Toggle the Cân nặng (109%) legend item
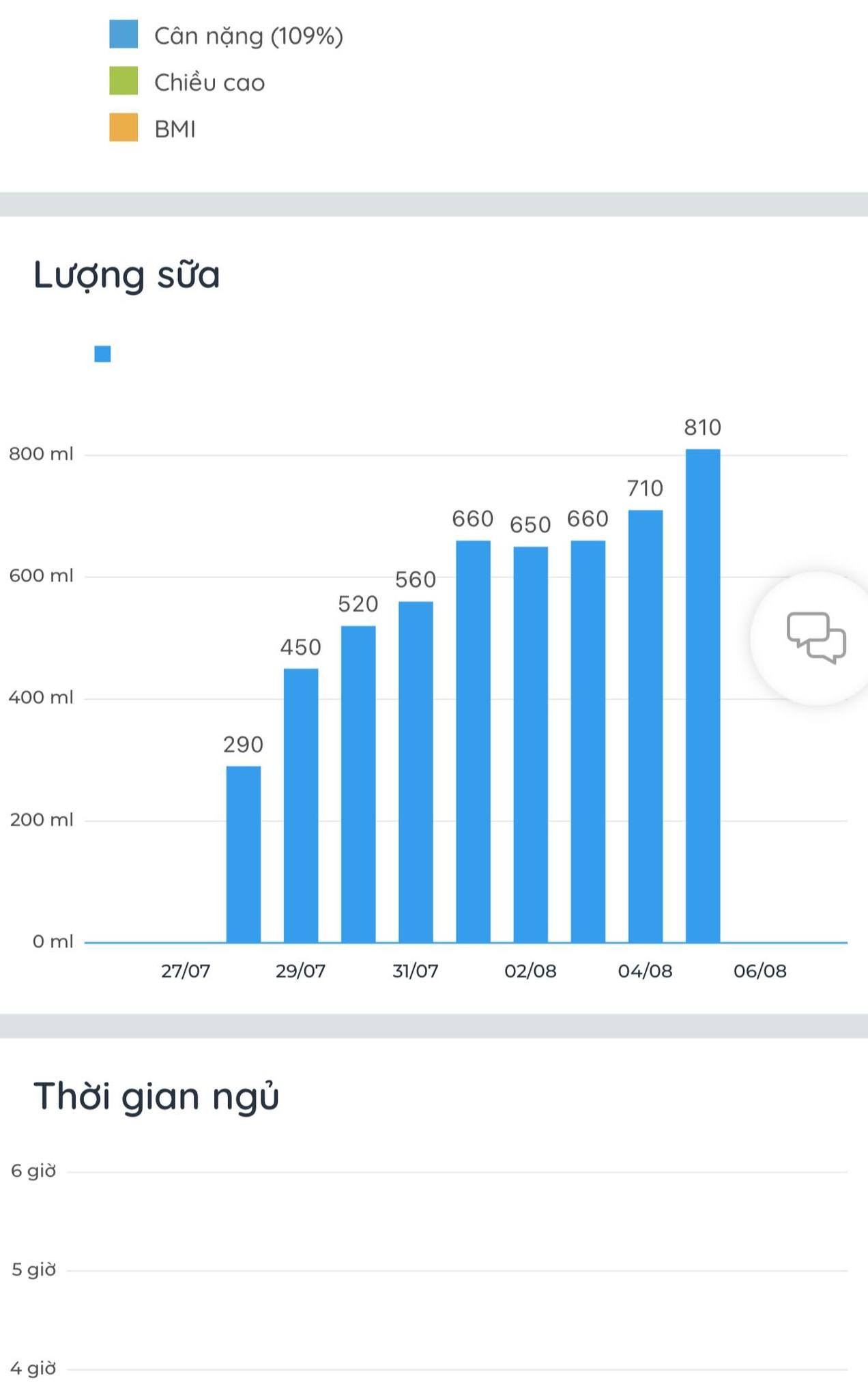This screenshot has width=868, height=1398. click(226, 35)
